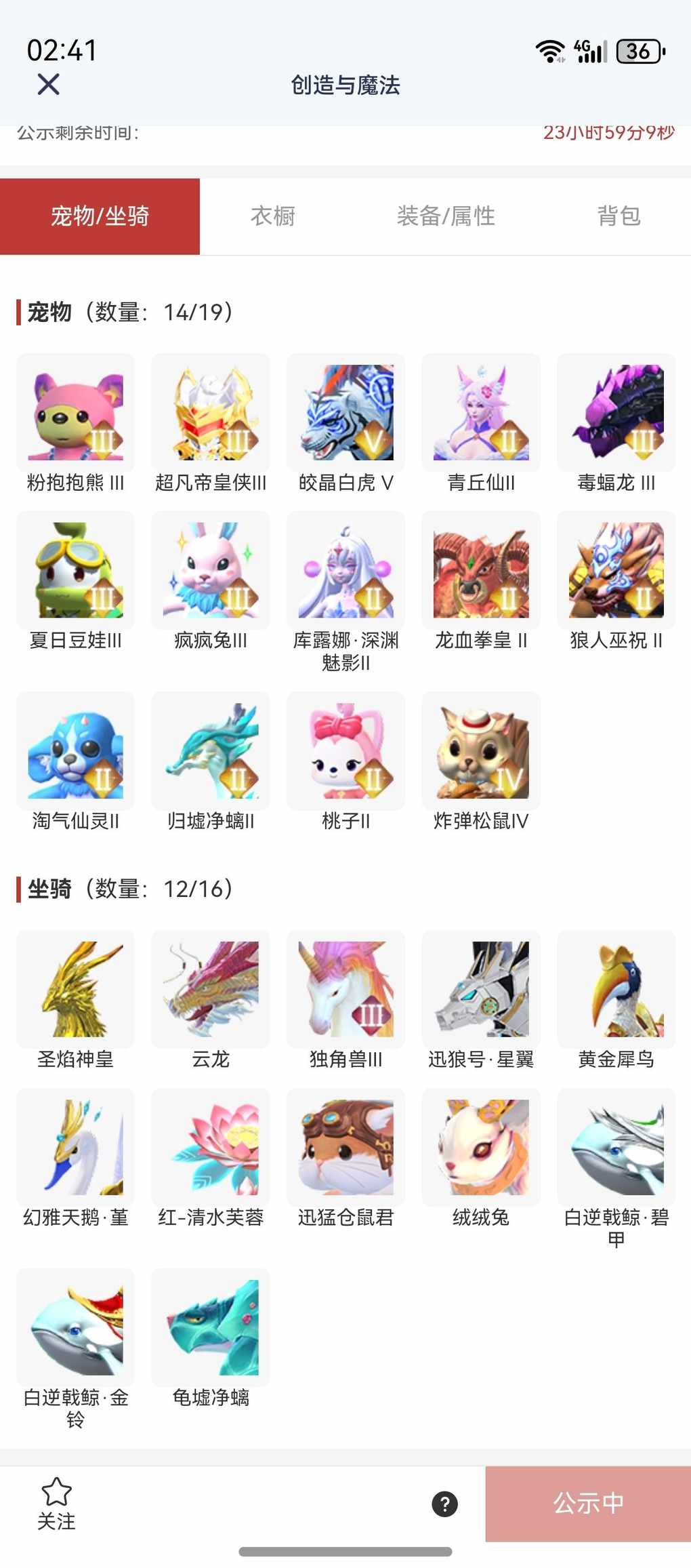This screenshot has height=1568, width=691.
Task: Open the 迅猛仓鼠君 mount
Action: (x=345, y=1147)
